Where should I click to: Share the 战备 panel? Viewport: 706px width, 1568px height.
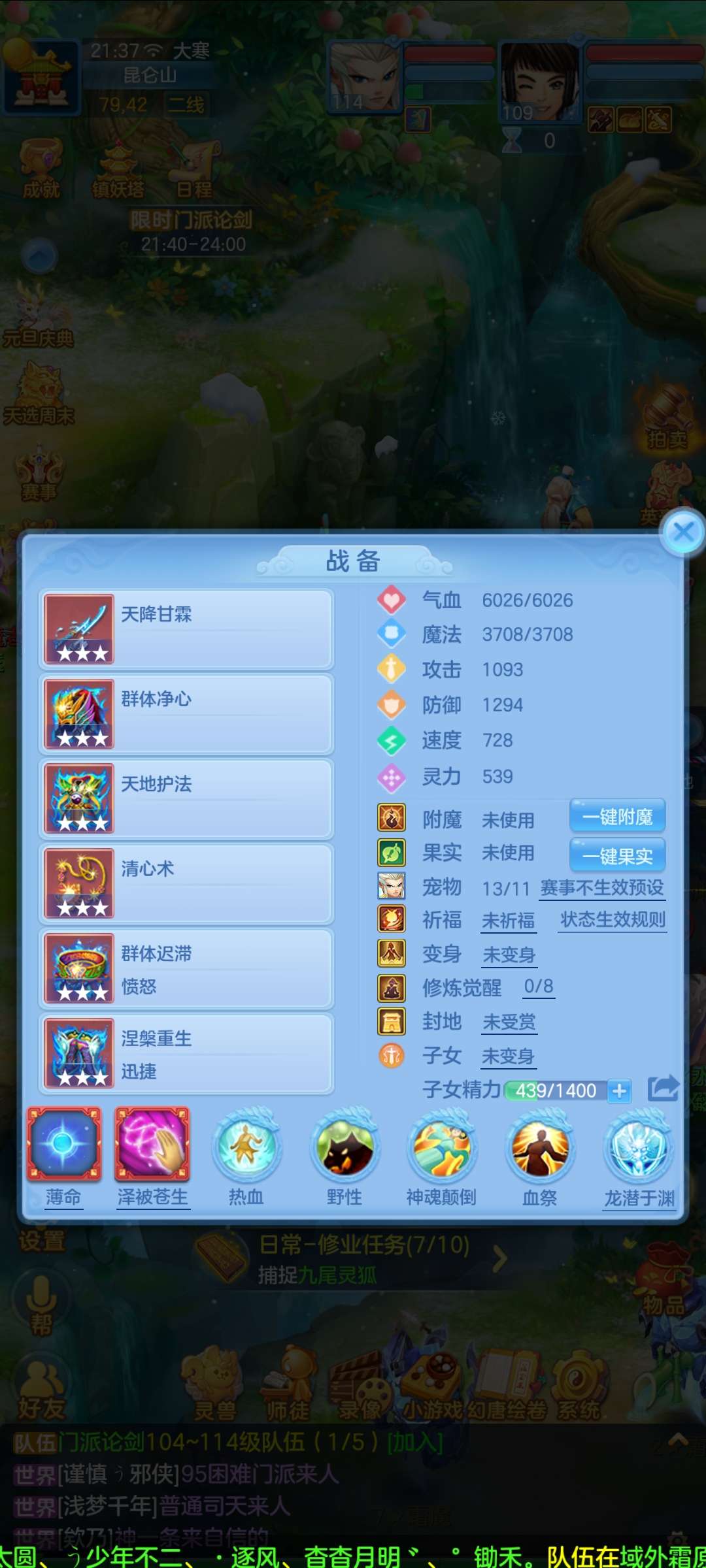(663, 1088)
